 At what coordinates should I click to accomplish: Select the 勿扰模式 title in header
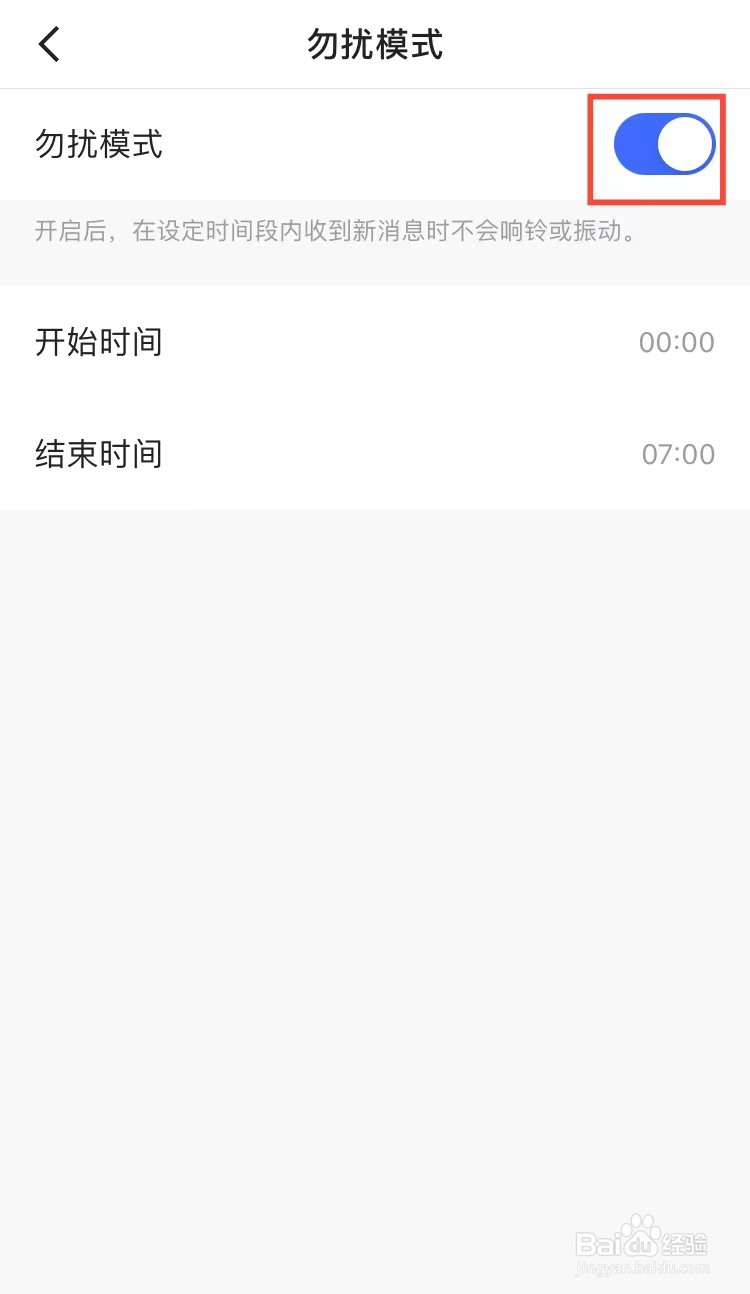click(x=375, y=44)
